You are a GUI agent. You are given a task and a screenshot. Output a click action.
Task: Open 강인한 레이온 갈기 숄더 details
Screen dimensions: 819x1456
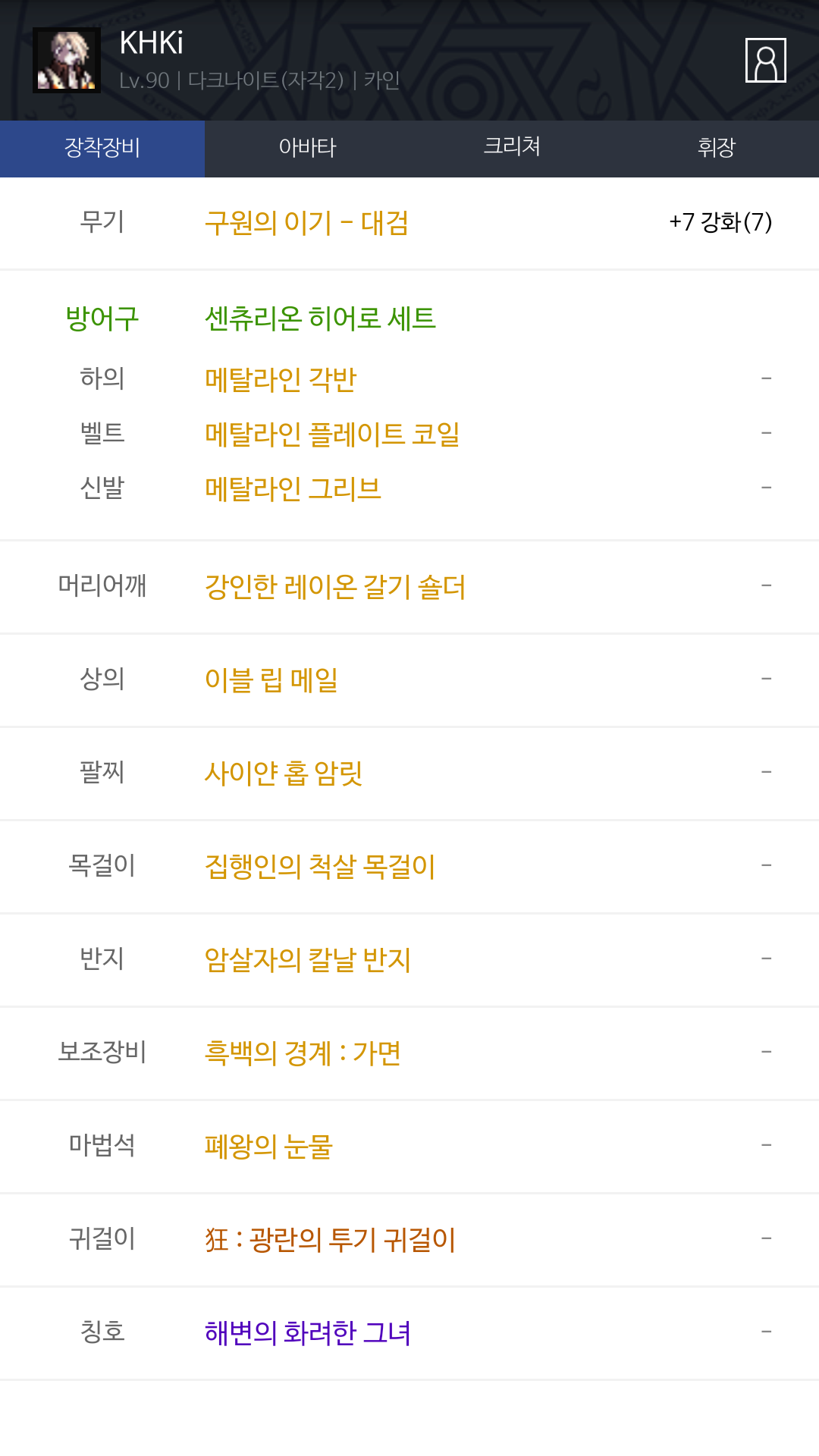[x=335, y=586]
